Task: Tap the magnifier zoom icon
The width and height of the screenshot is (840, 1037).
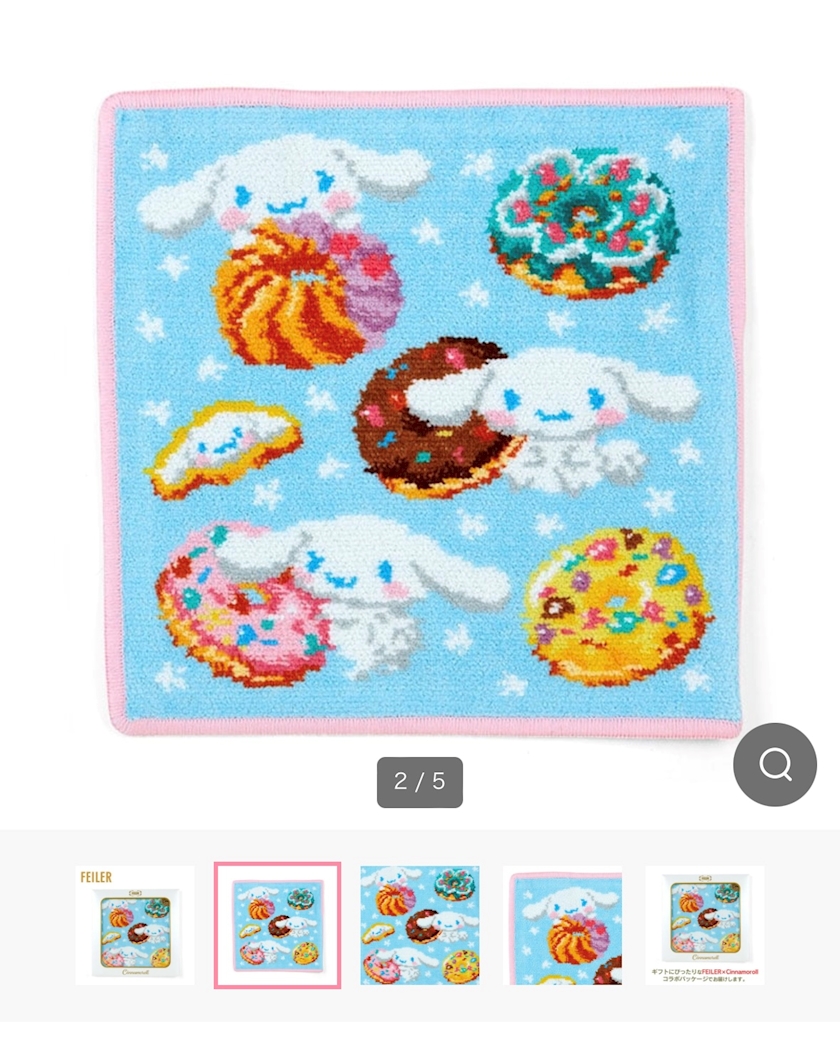Action: pyautogui.click(x=775, y=765)
